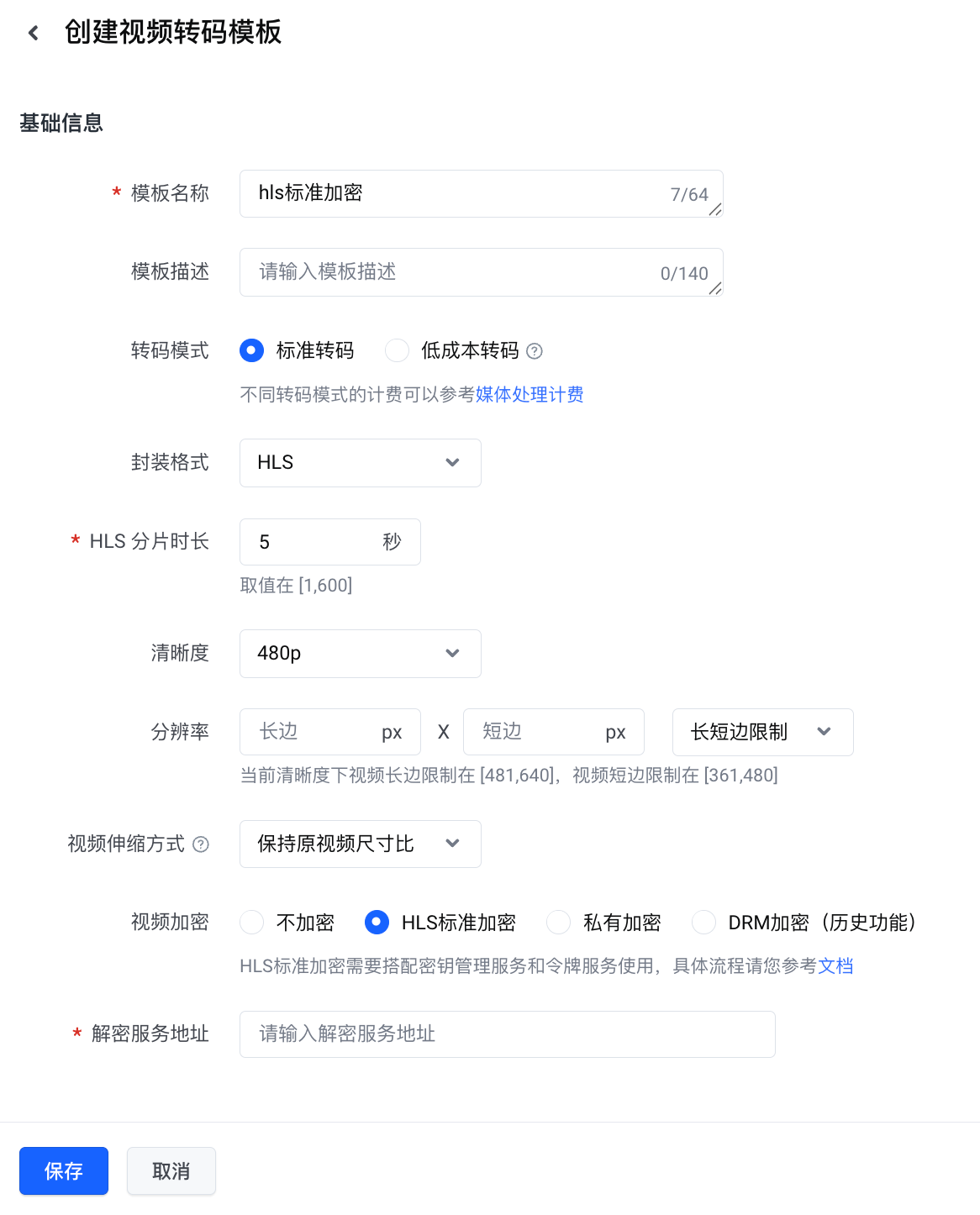The width and height of the screenshot is (980, 1215).
Task: Go back from the create template page
Action: [x=34, y=33]
